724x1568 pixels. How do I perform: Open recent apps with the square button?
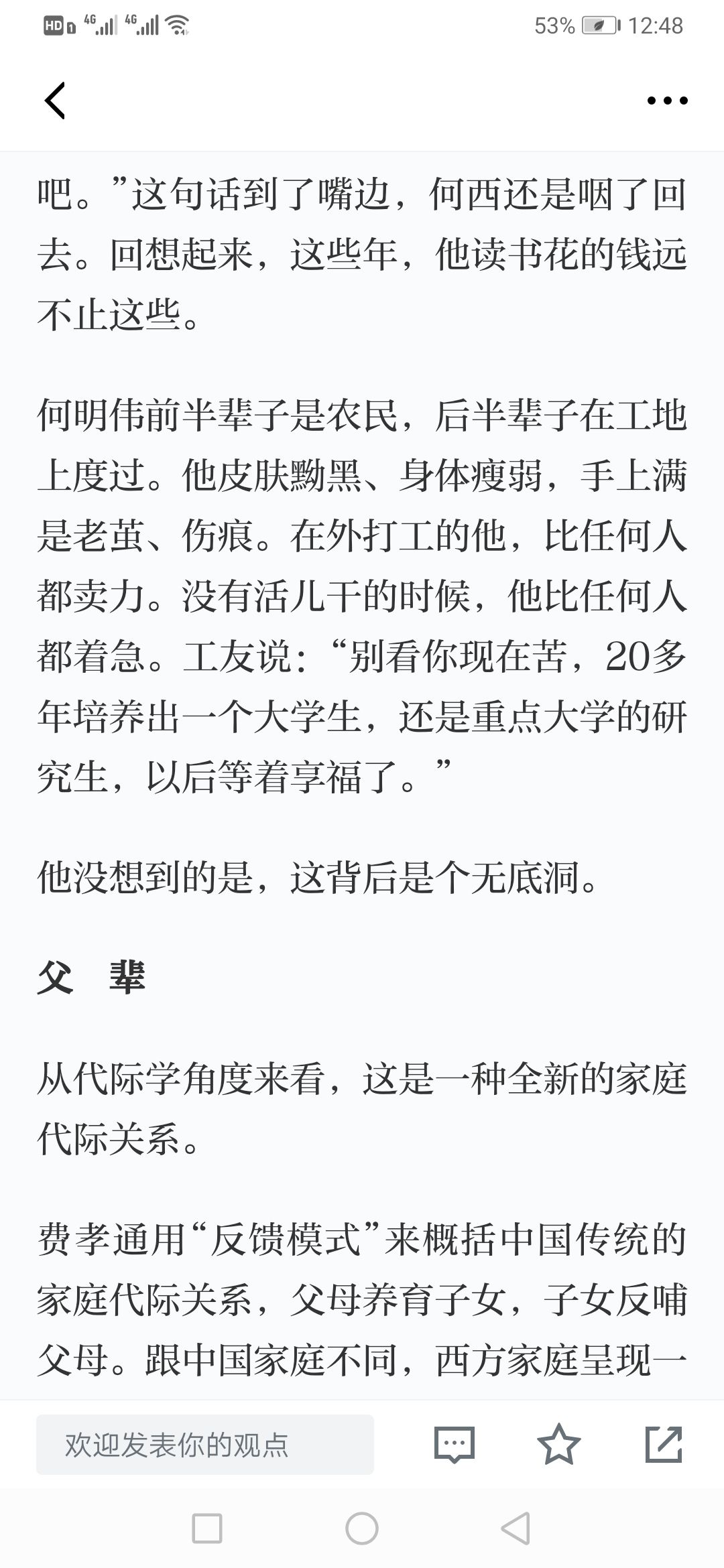click(207, 1529)
